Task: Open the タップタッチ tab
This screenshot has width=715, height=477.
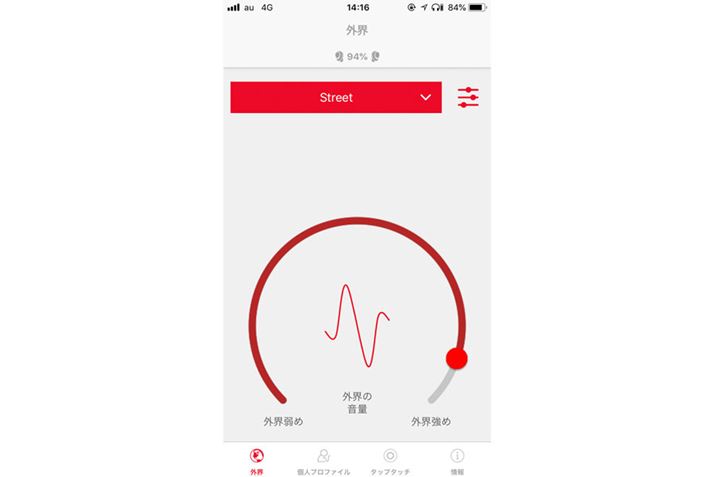Action: [390, 460]
